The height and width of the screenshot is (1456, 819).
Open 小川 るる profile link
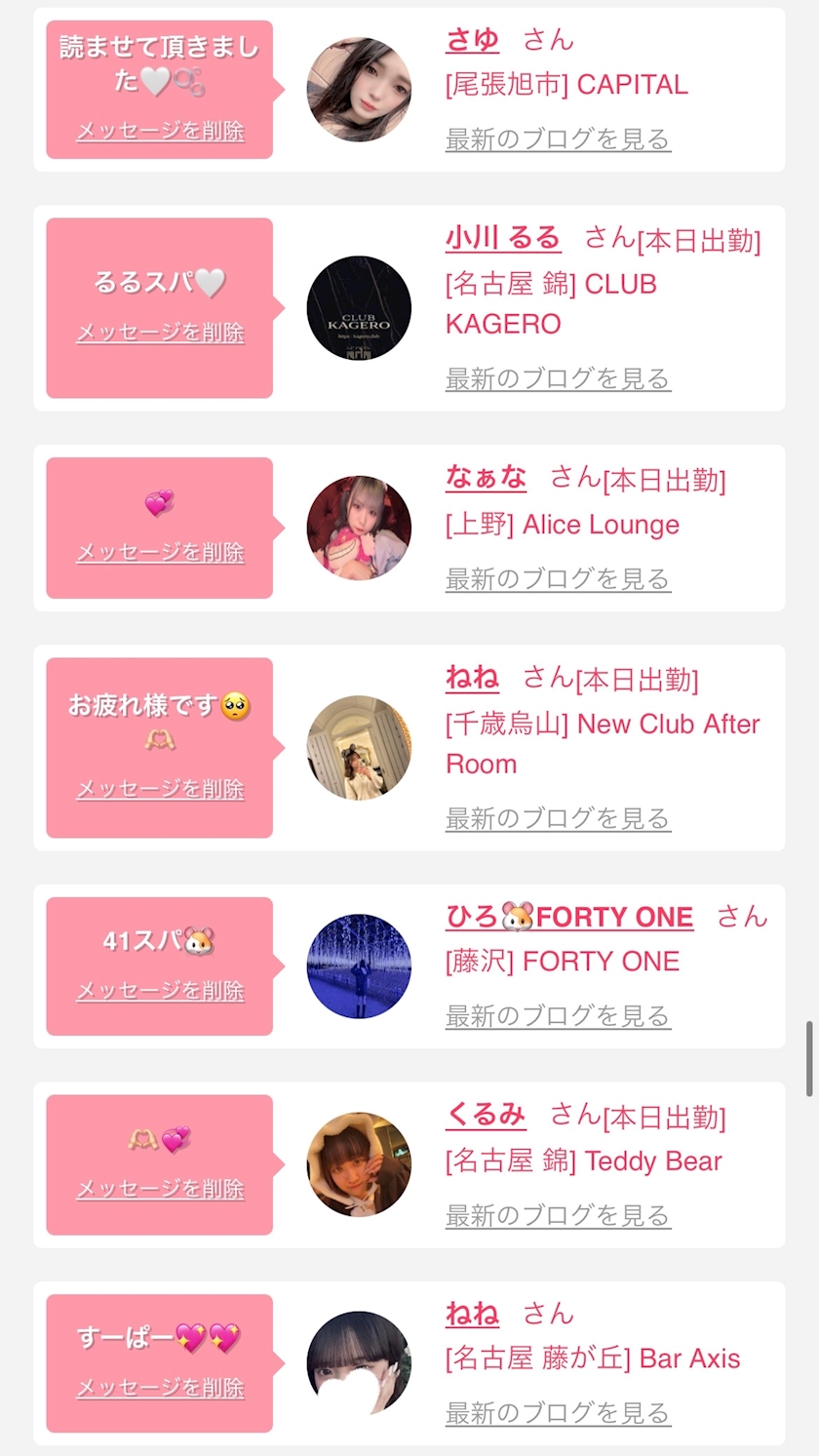pos(503,238)
